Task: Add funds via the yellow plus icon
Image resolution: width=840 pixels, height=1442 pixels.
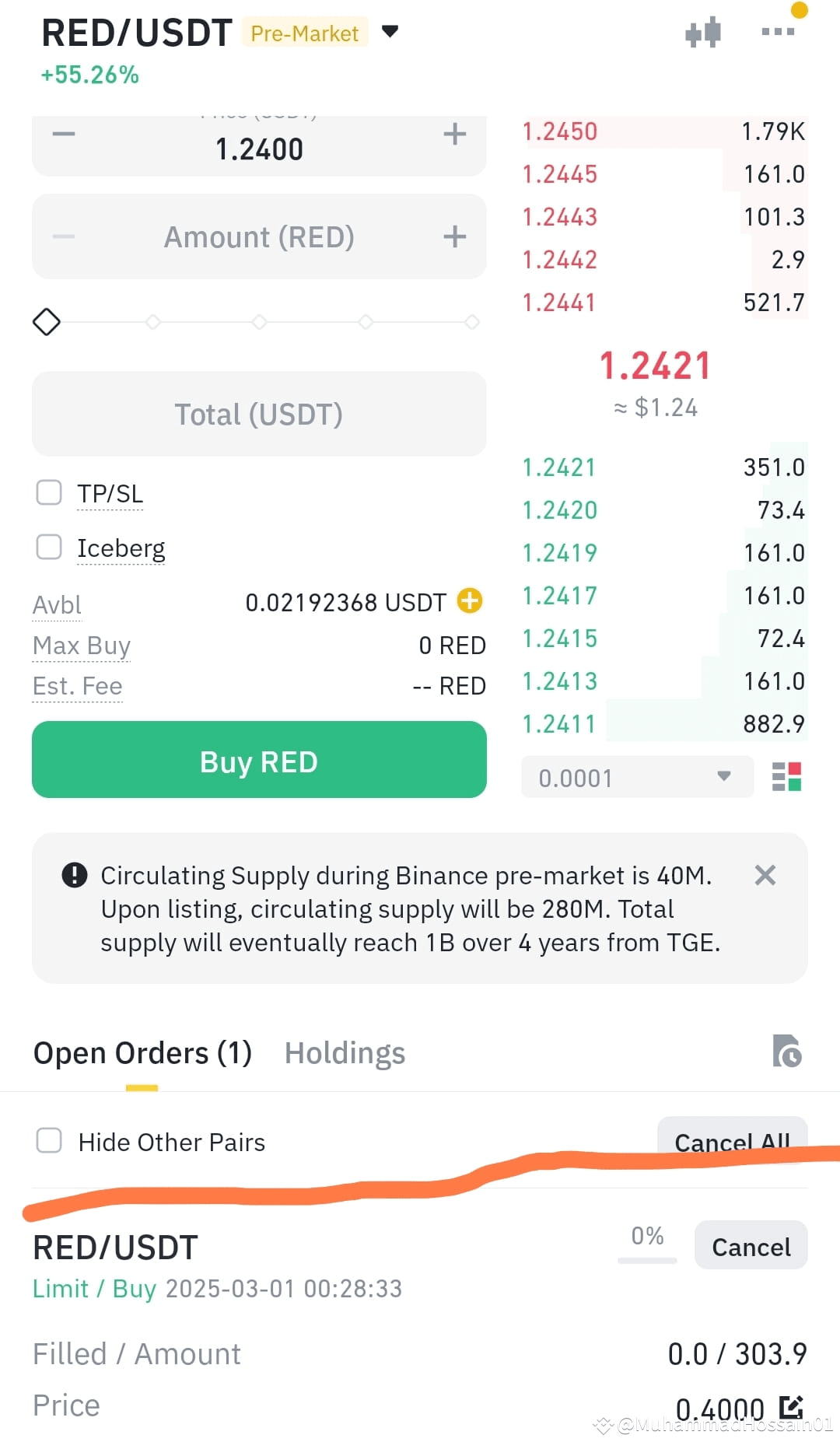Action: [470, 600]
